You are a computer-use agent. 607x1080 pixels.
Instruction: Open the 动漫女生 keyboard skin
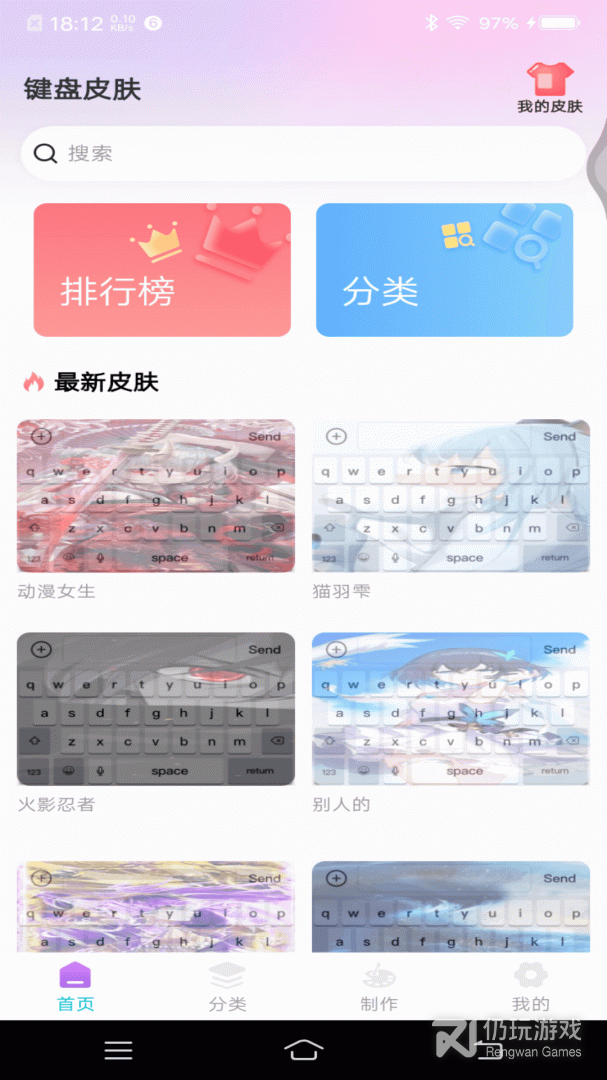156,496
